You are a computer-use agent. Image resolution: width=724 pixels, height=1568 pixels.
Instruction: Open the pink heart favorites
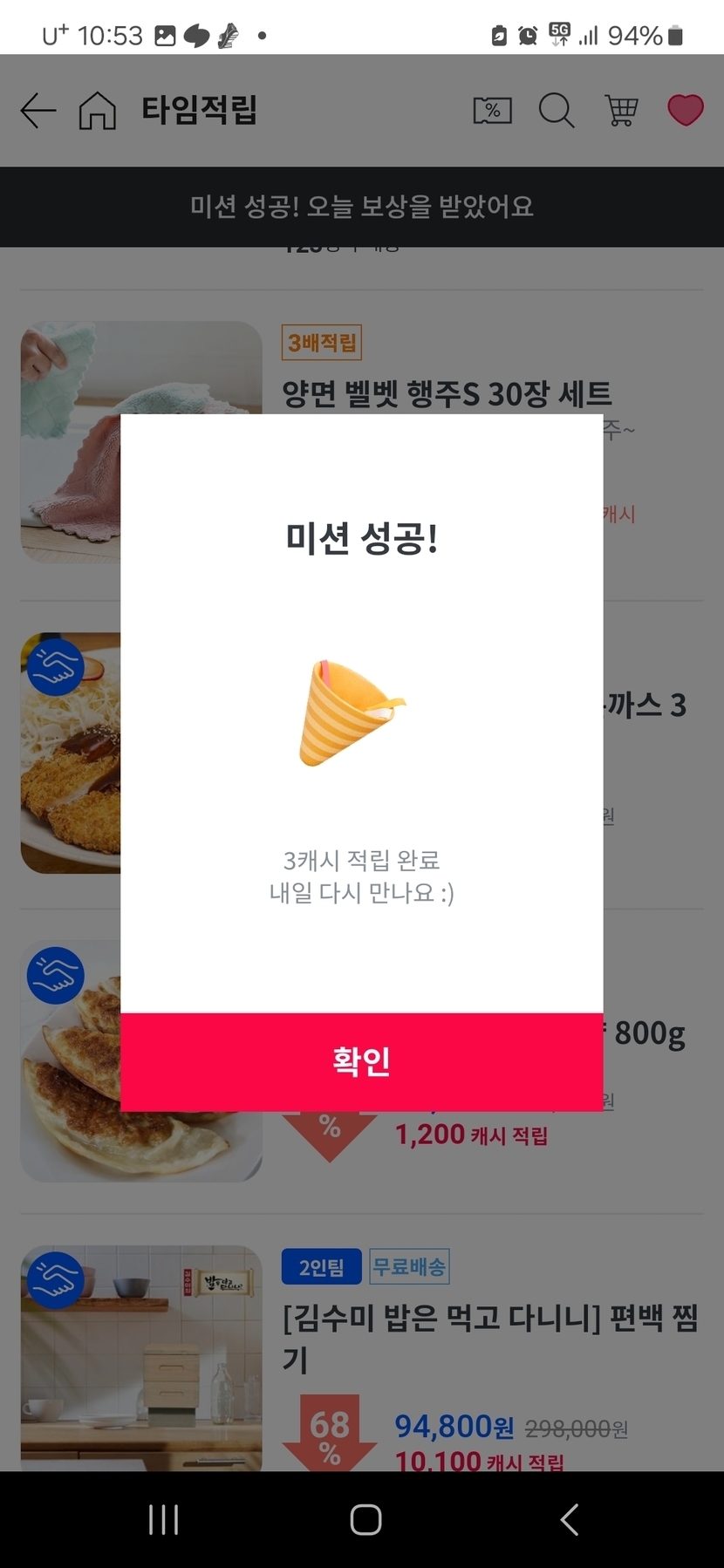point(685,111)
